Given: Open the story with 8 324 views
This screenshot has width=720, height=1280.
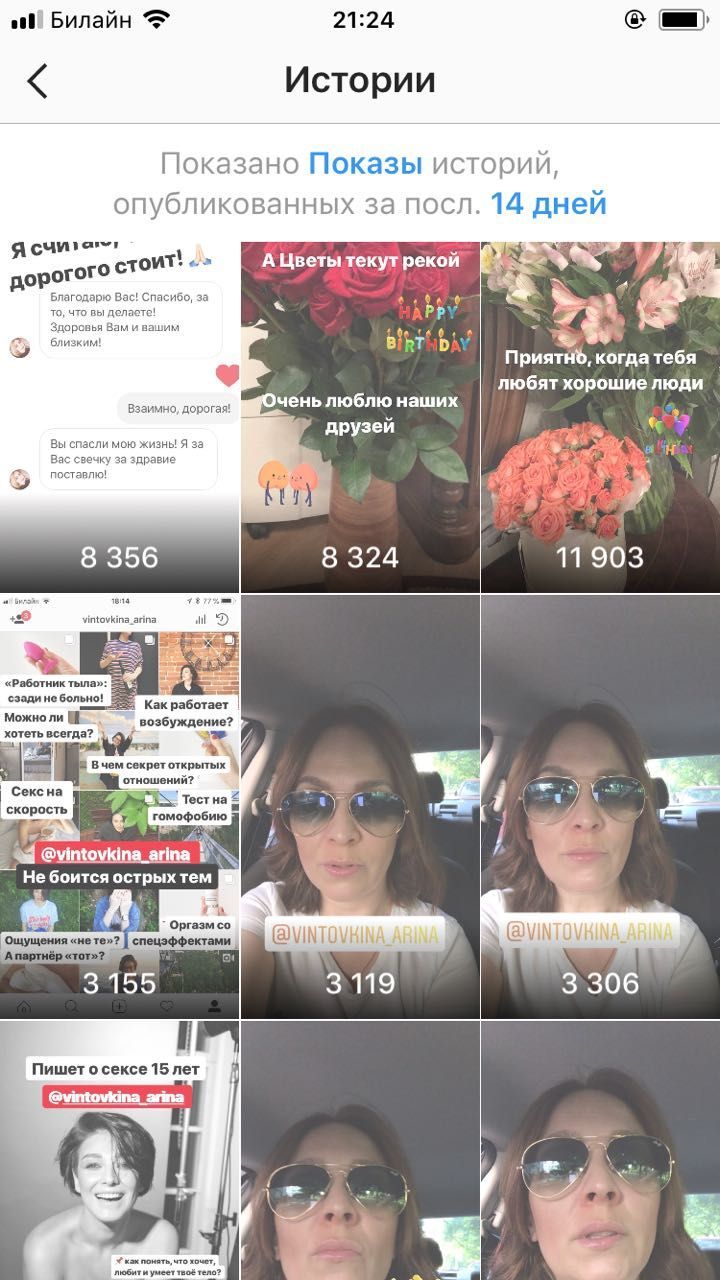Looking at the screenshot, I should pos(360,417).
